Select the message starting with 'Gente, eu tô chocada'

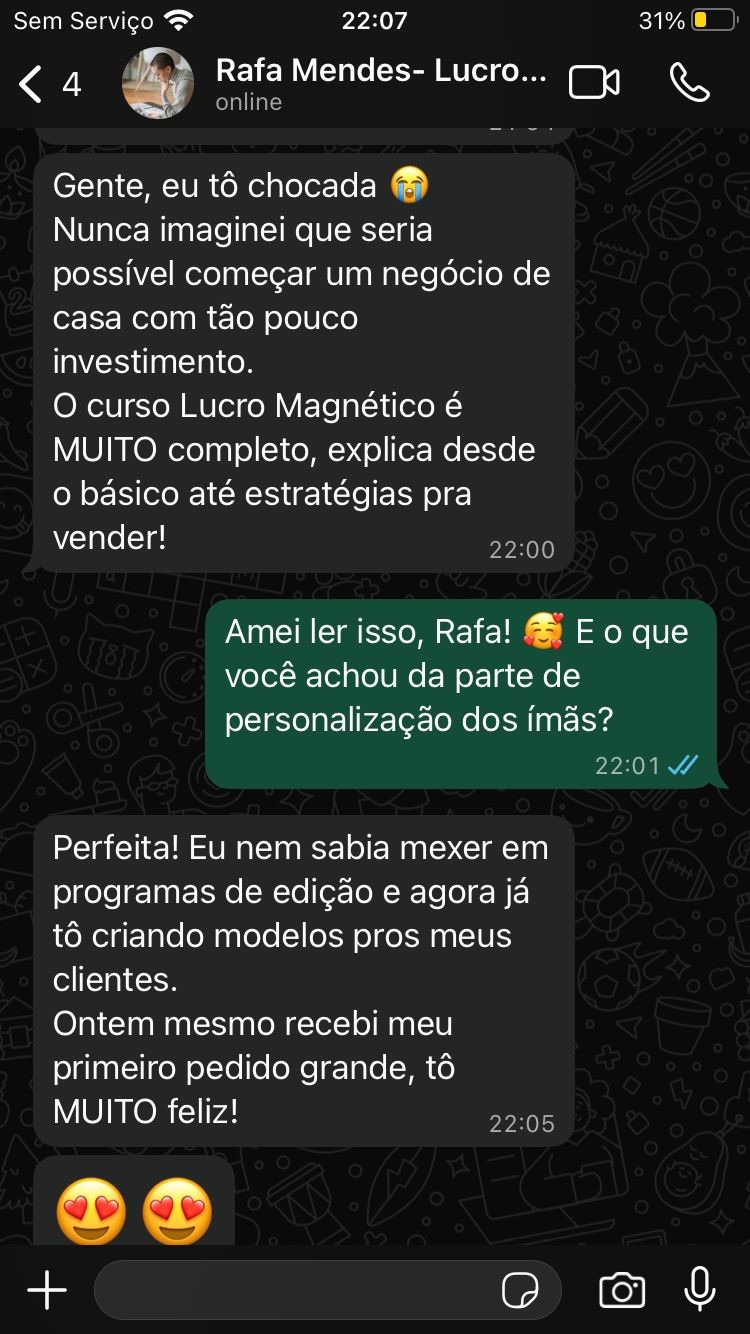[x=300, y=360]
